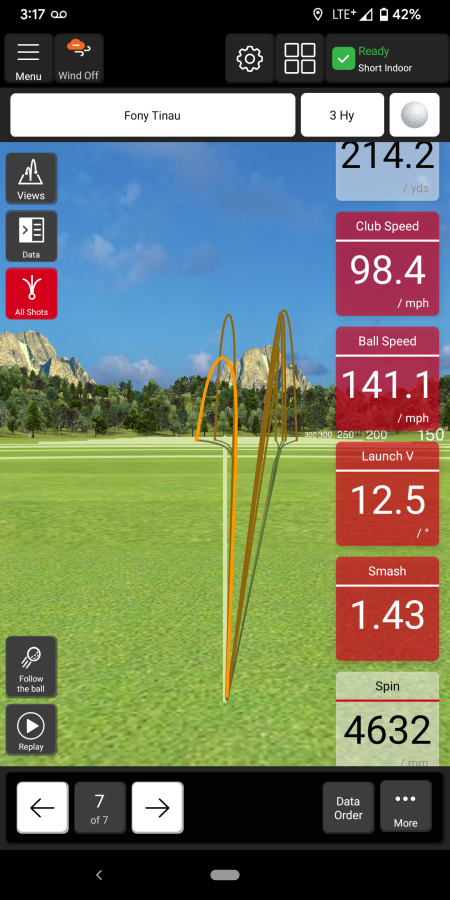Screen dimensions: 450x900
Task: Open the grid layout view
Action: pyautogui.click(x=300, y=59)
